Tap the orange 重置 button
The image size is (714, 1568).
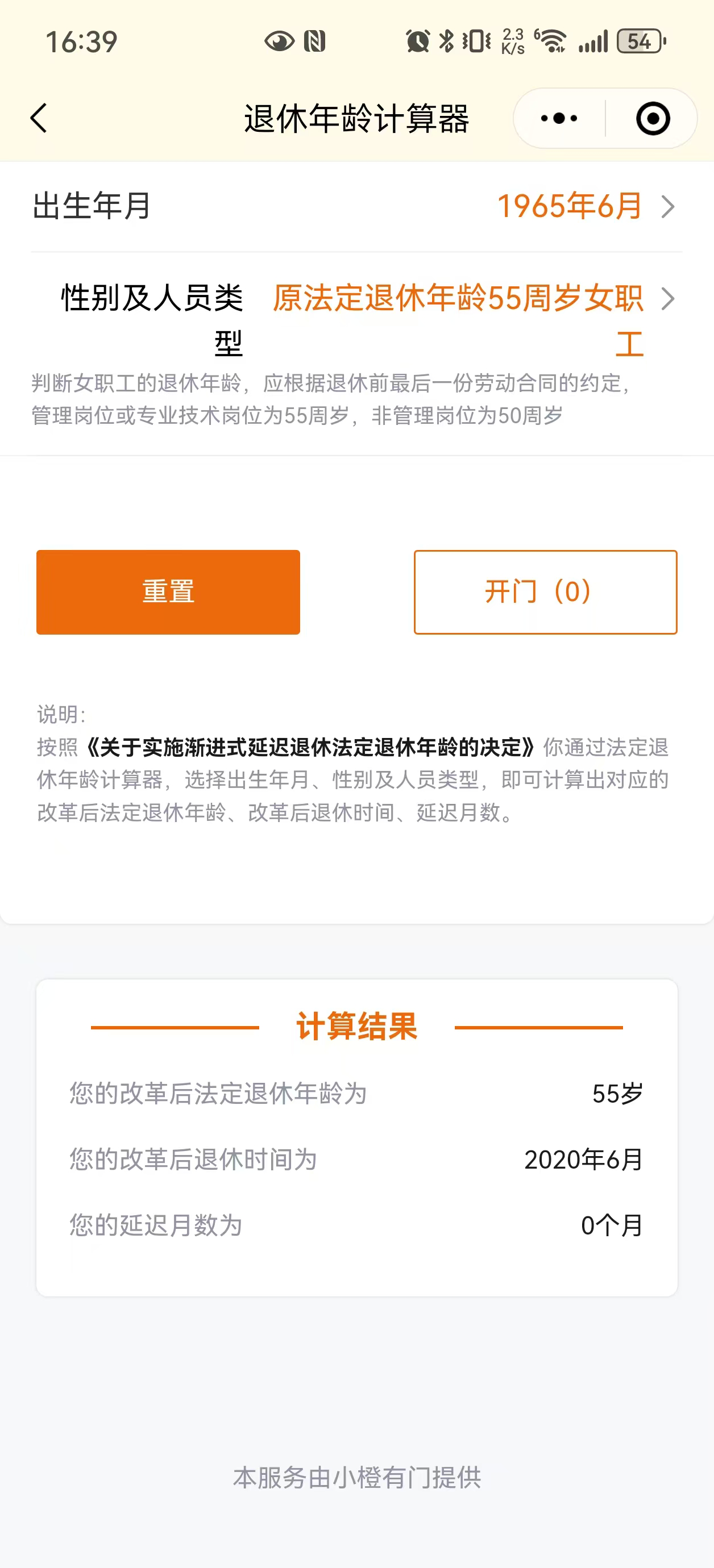coord(168,591)
